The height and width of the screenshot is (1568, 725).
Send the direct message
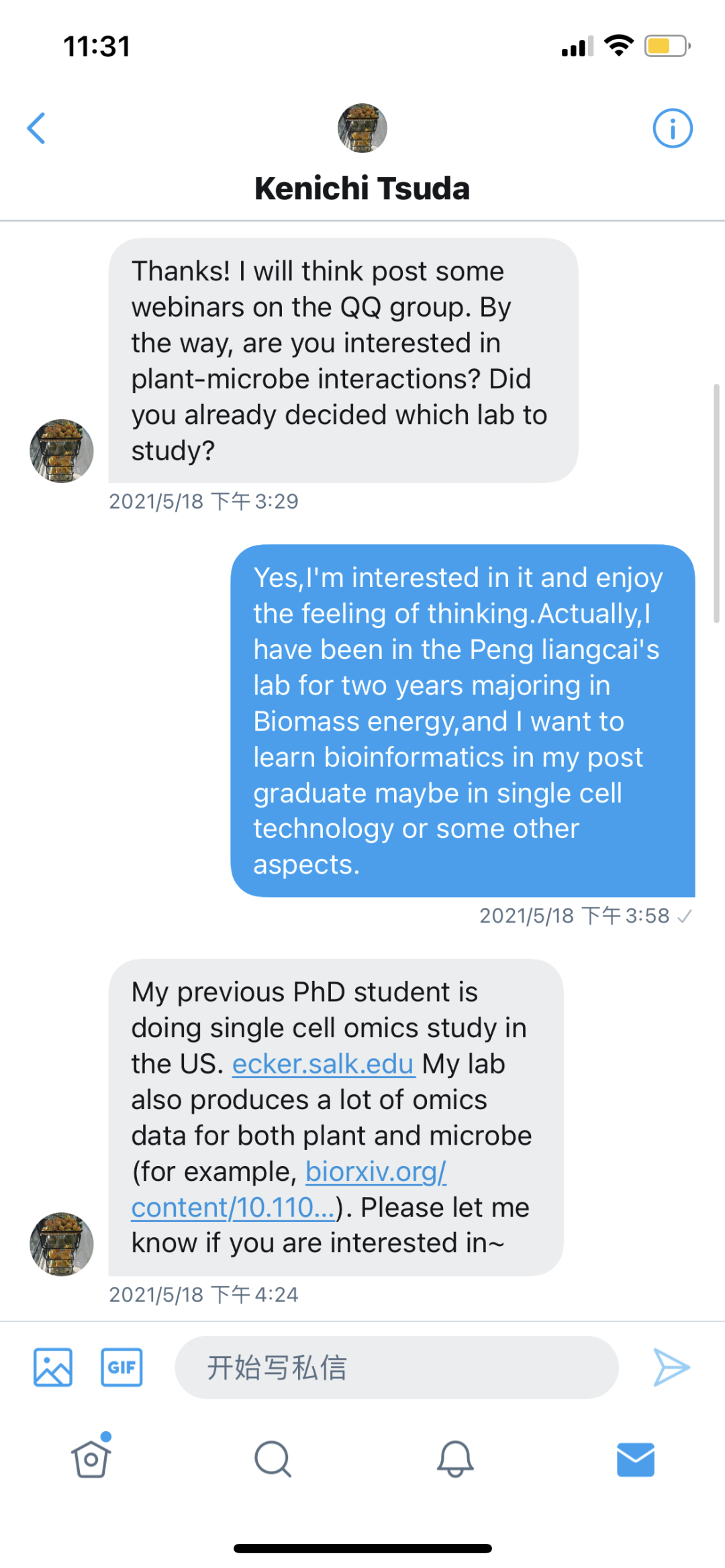(671, 1367)
